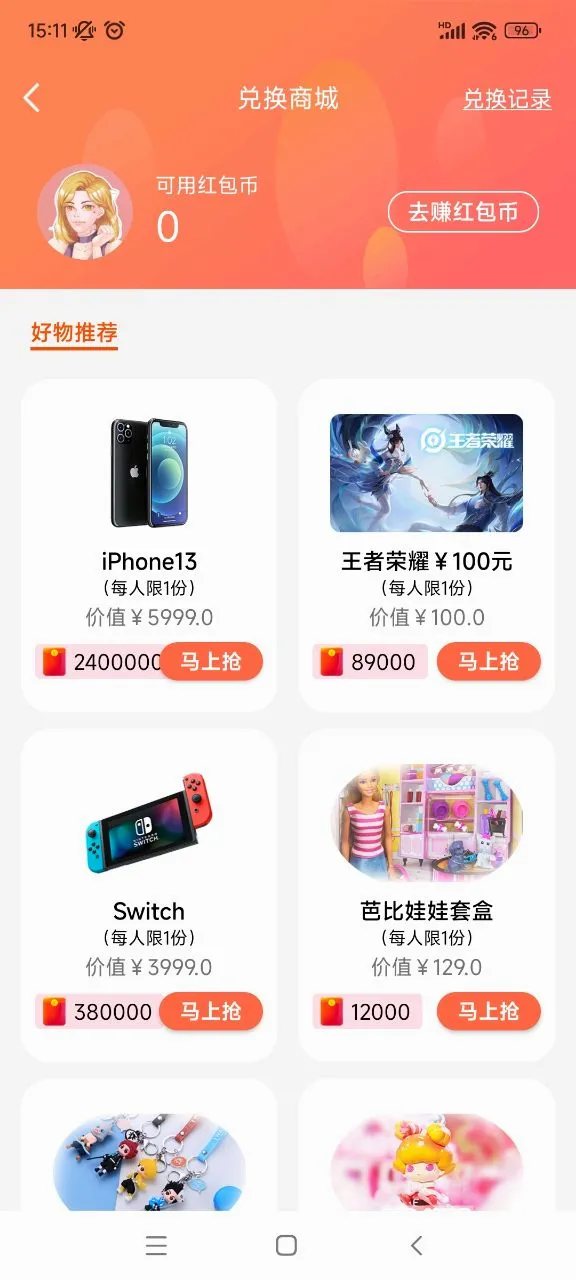Screen dimensions: 576x1280
Task: Open the iPhone13 product card
Action: click(x=149, y=545)
